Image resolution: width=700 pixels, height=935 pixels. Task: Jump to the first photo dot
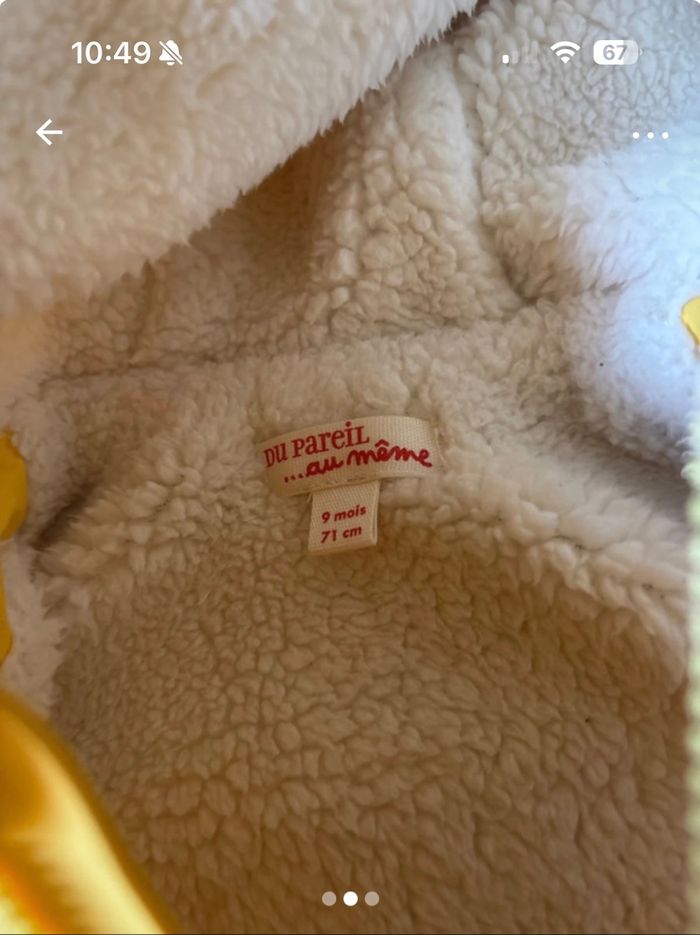point(329,898)
